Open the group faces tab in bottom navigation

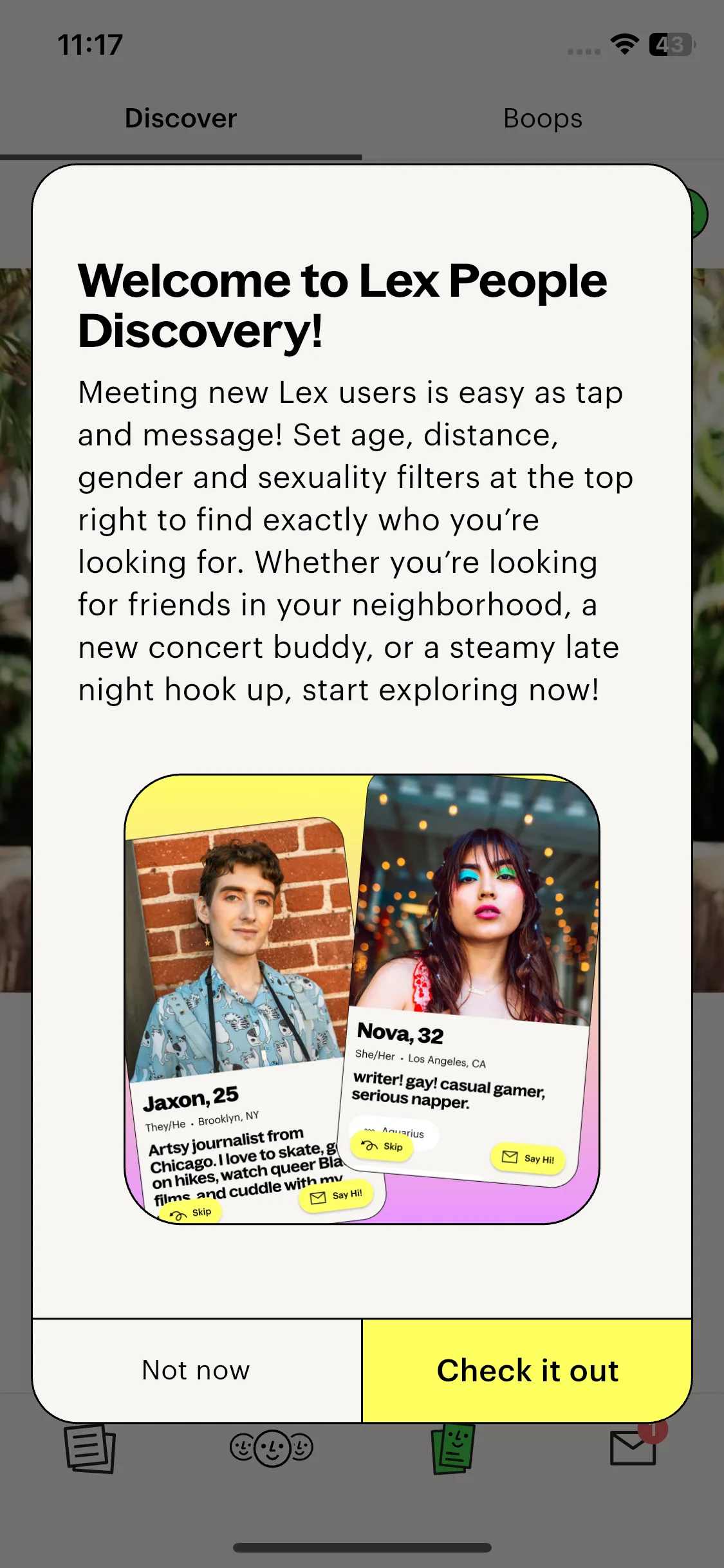pos(272,1448)
